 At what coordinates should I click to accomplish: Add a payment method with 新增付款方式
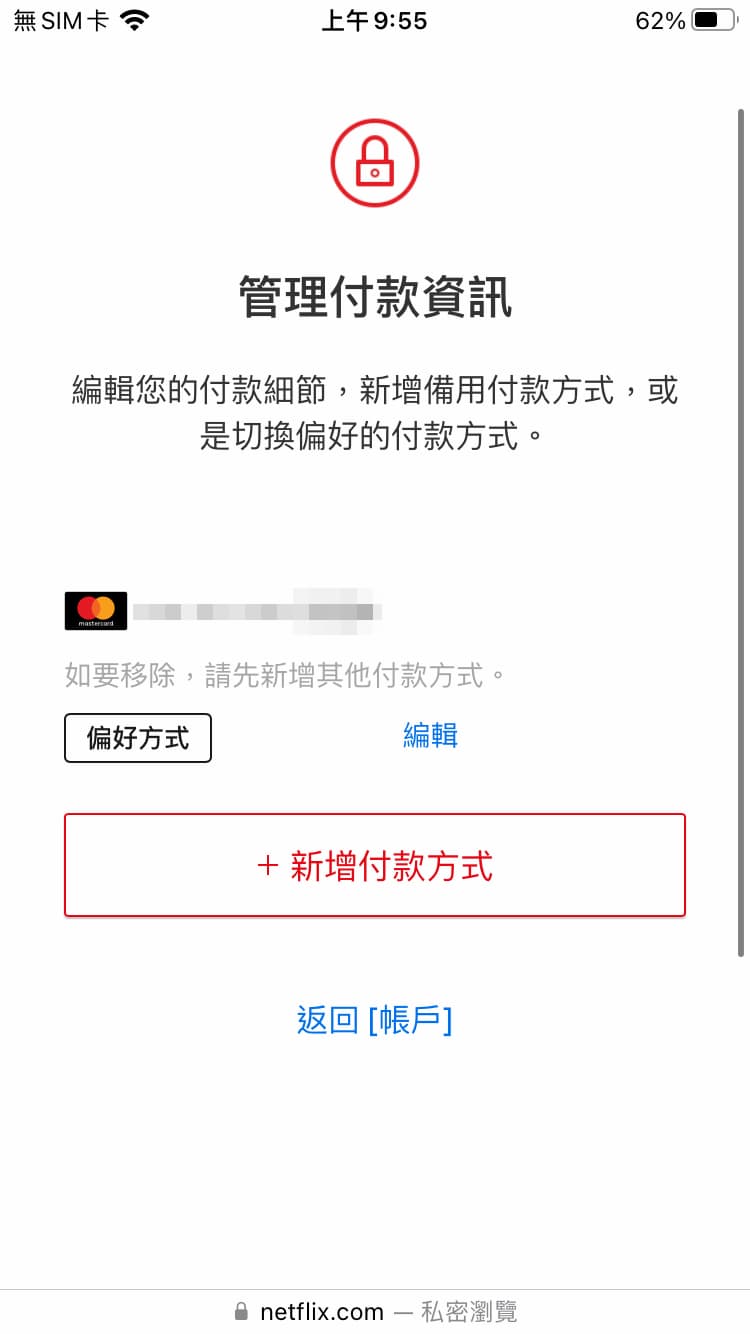coord(375,865)
